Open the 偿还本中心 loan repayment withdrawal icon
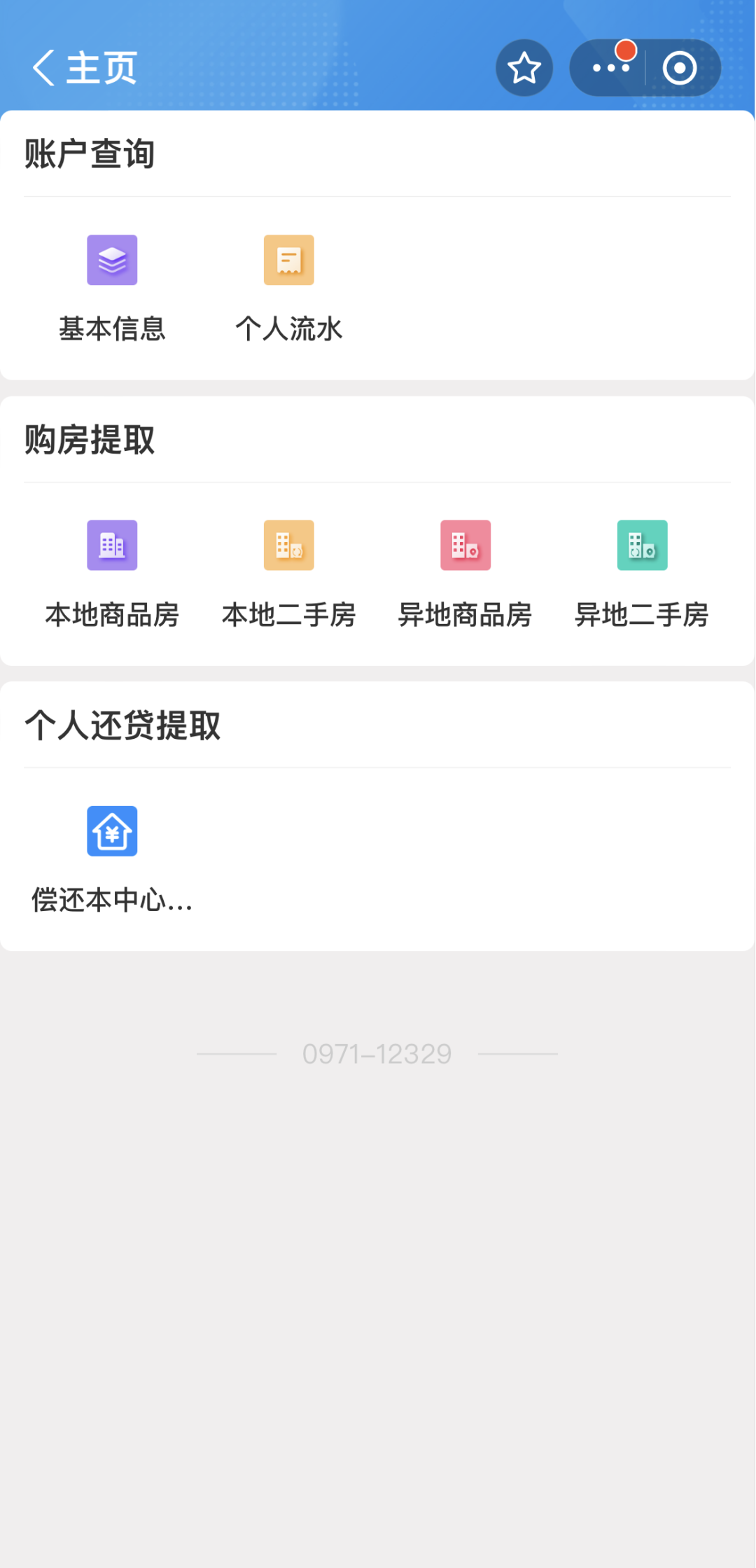 pyautogui.click(x=112, y=831)
